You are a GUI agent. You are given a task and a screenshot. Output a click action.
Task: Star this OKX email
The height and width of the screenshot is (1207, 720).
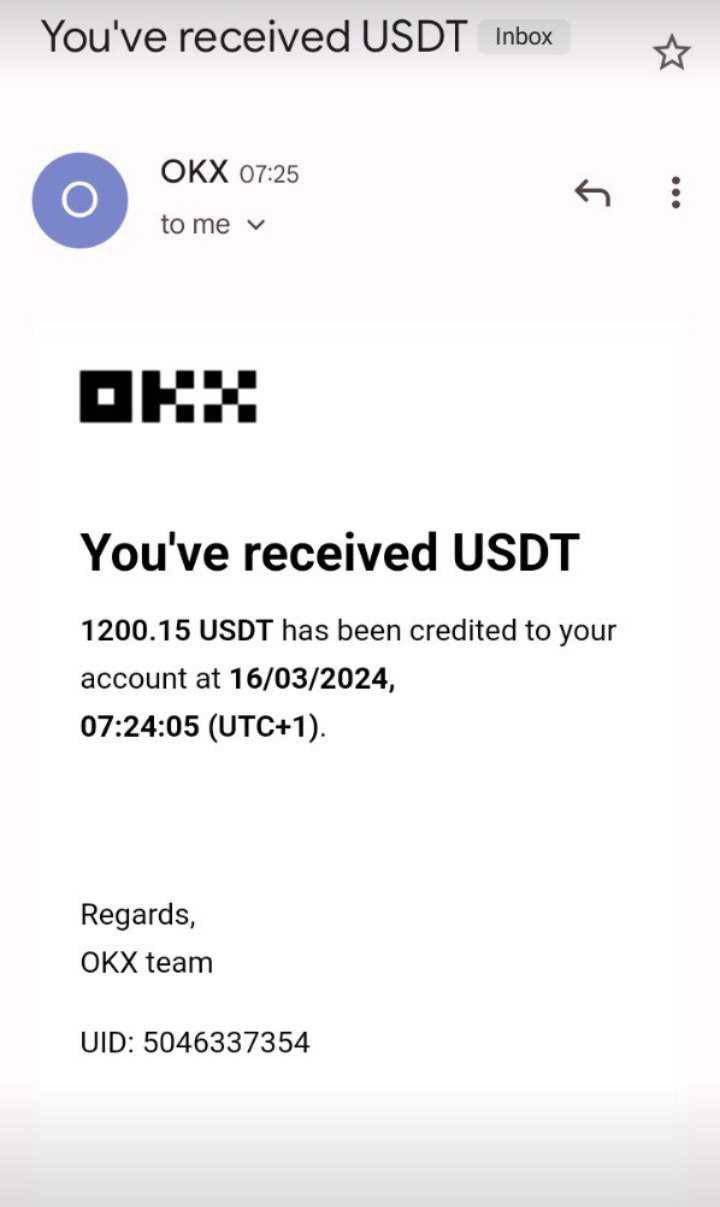[671, 52]
